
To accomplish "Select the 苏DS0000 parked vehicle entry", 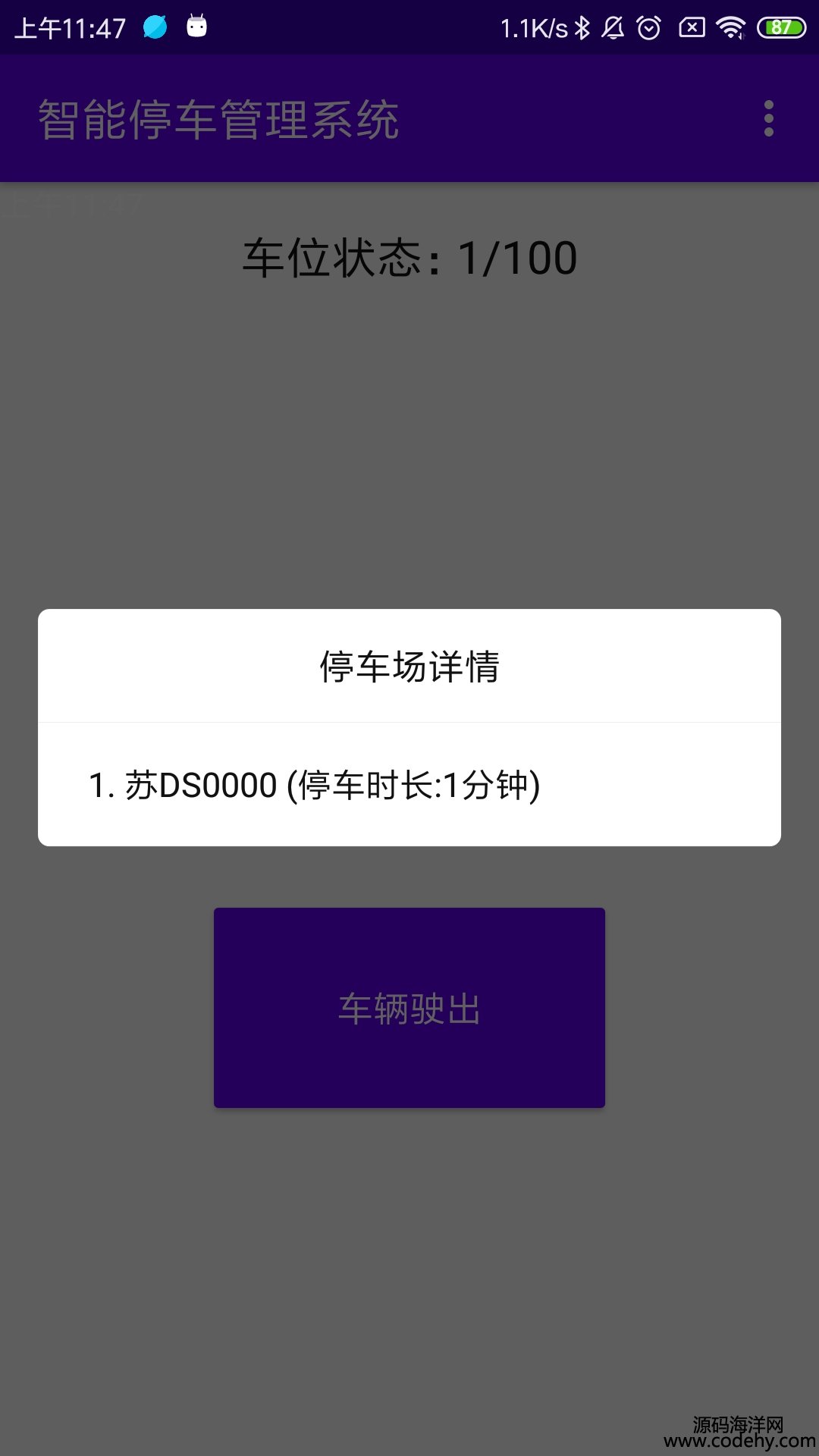I will (315, 785).
